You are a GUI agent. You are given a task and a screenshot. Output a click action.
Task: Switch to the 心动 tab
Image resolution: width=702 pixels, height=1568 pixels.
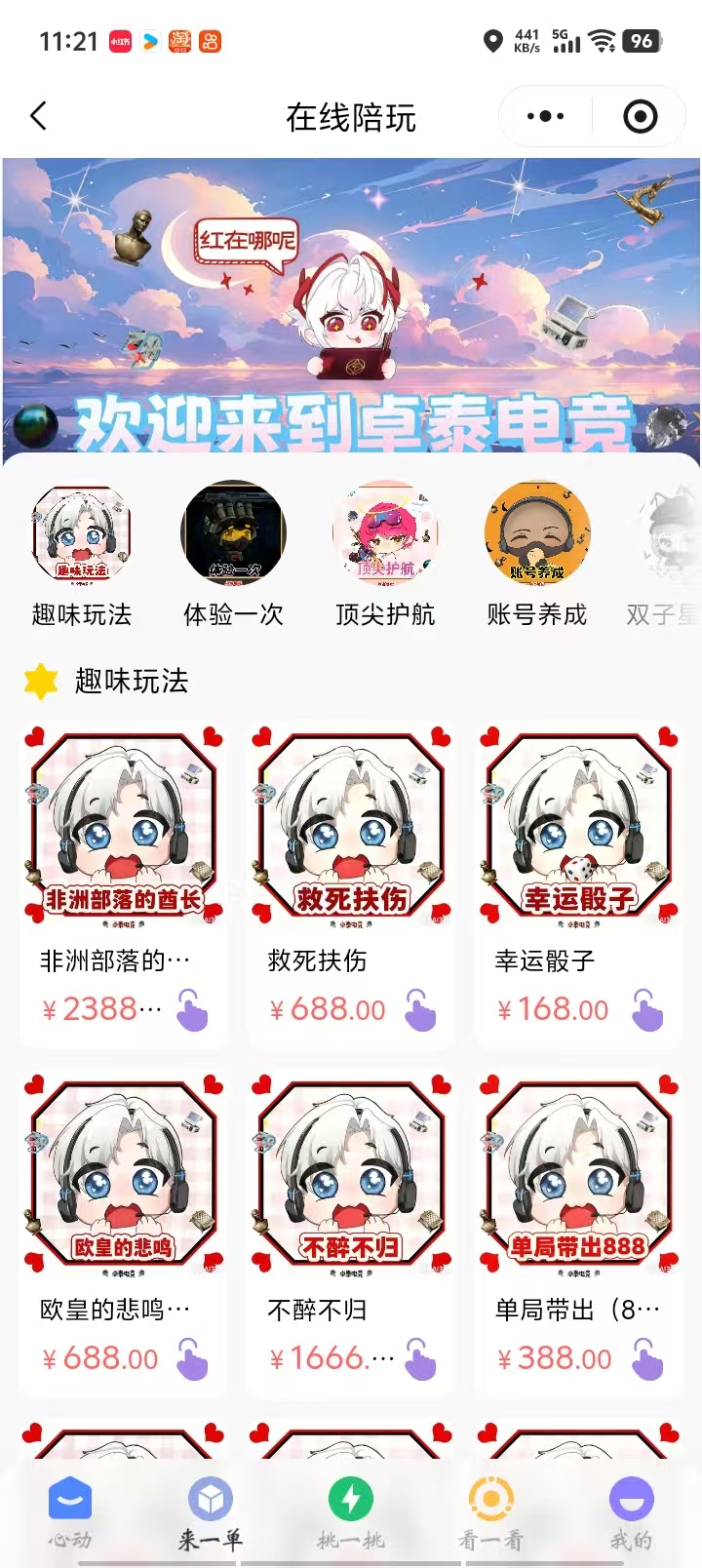point(70,1513)
